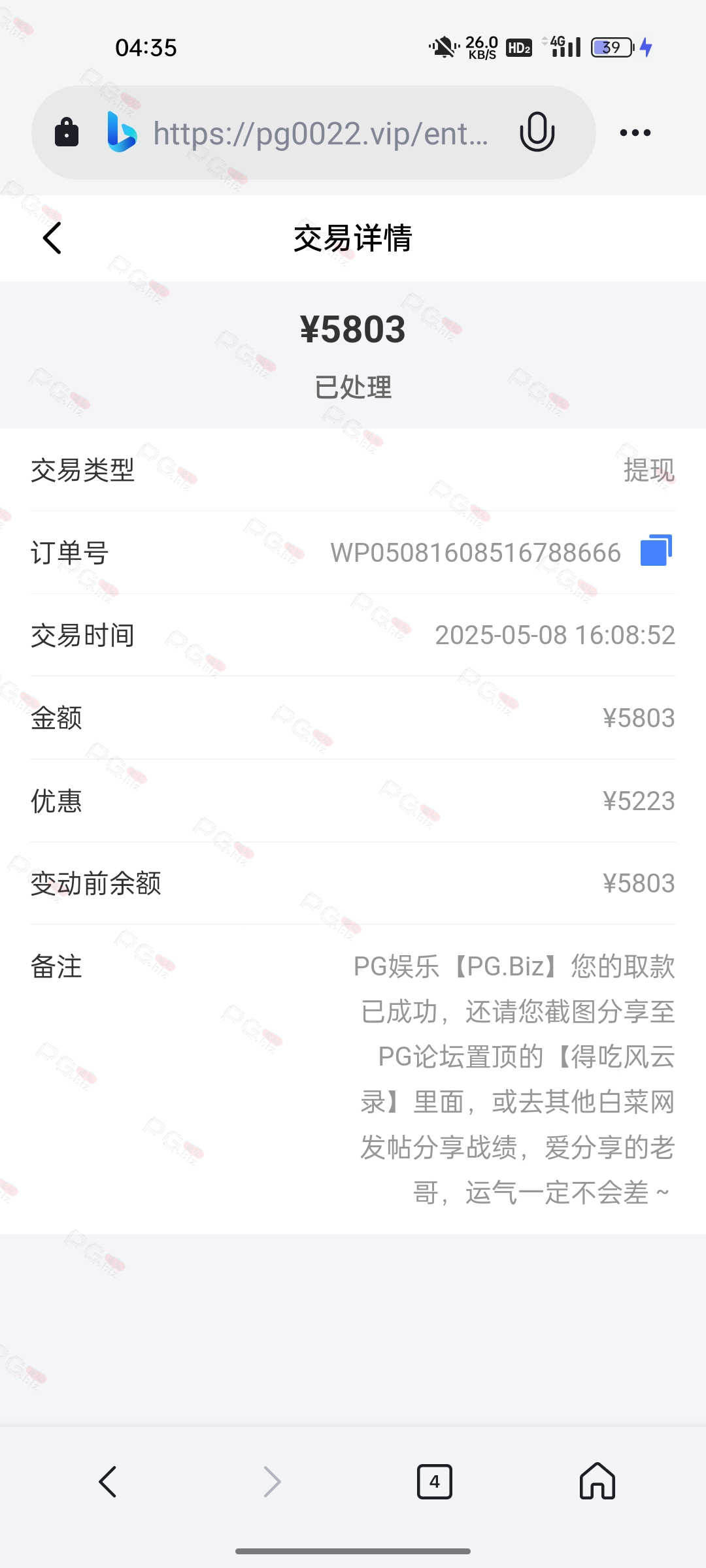This screenshot has height=1568, width=706.
Task: Go to the browser home page
Action: tap(597, 1480)
